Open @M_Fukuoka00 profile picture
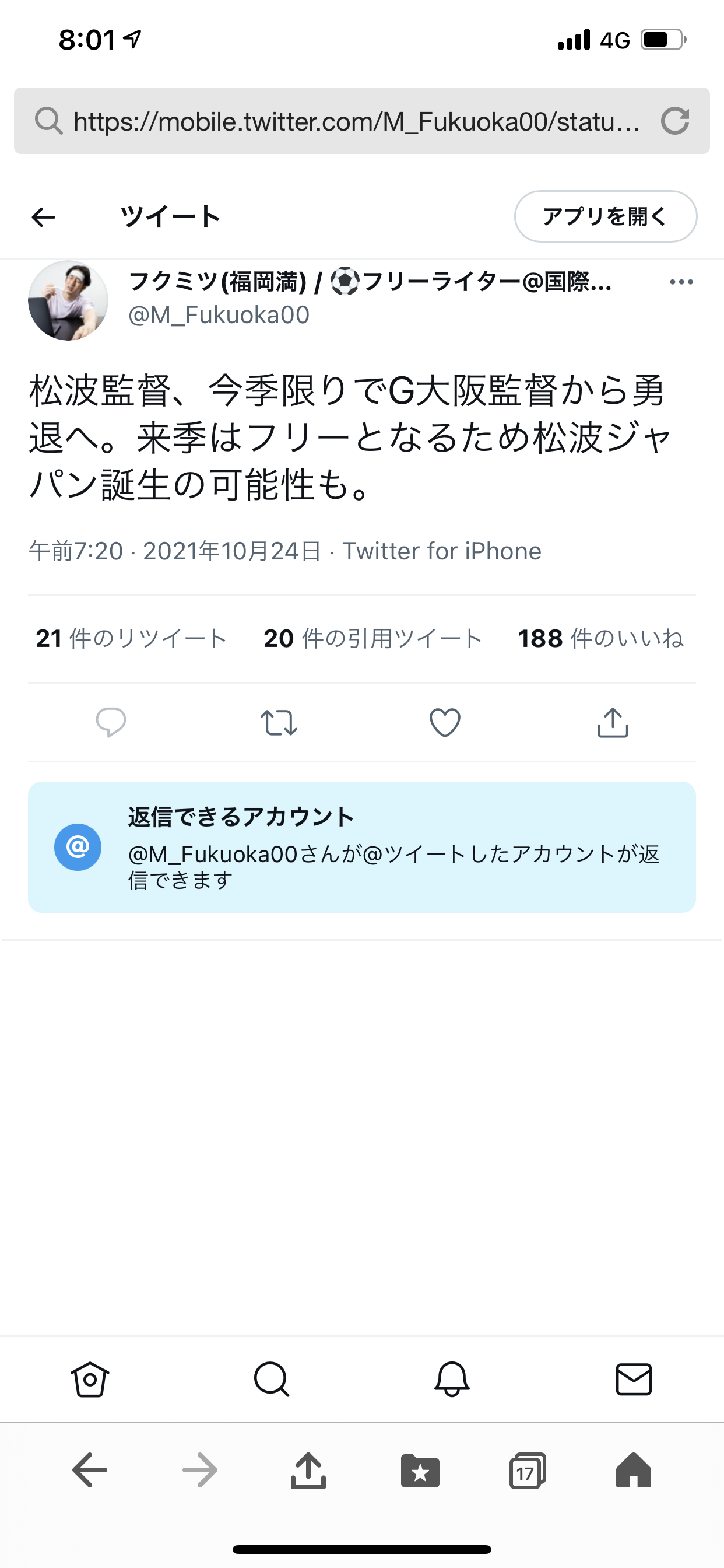The width and height of the screenshot is (724, 1568). [x=68, y=300]
